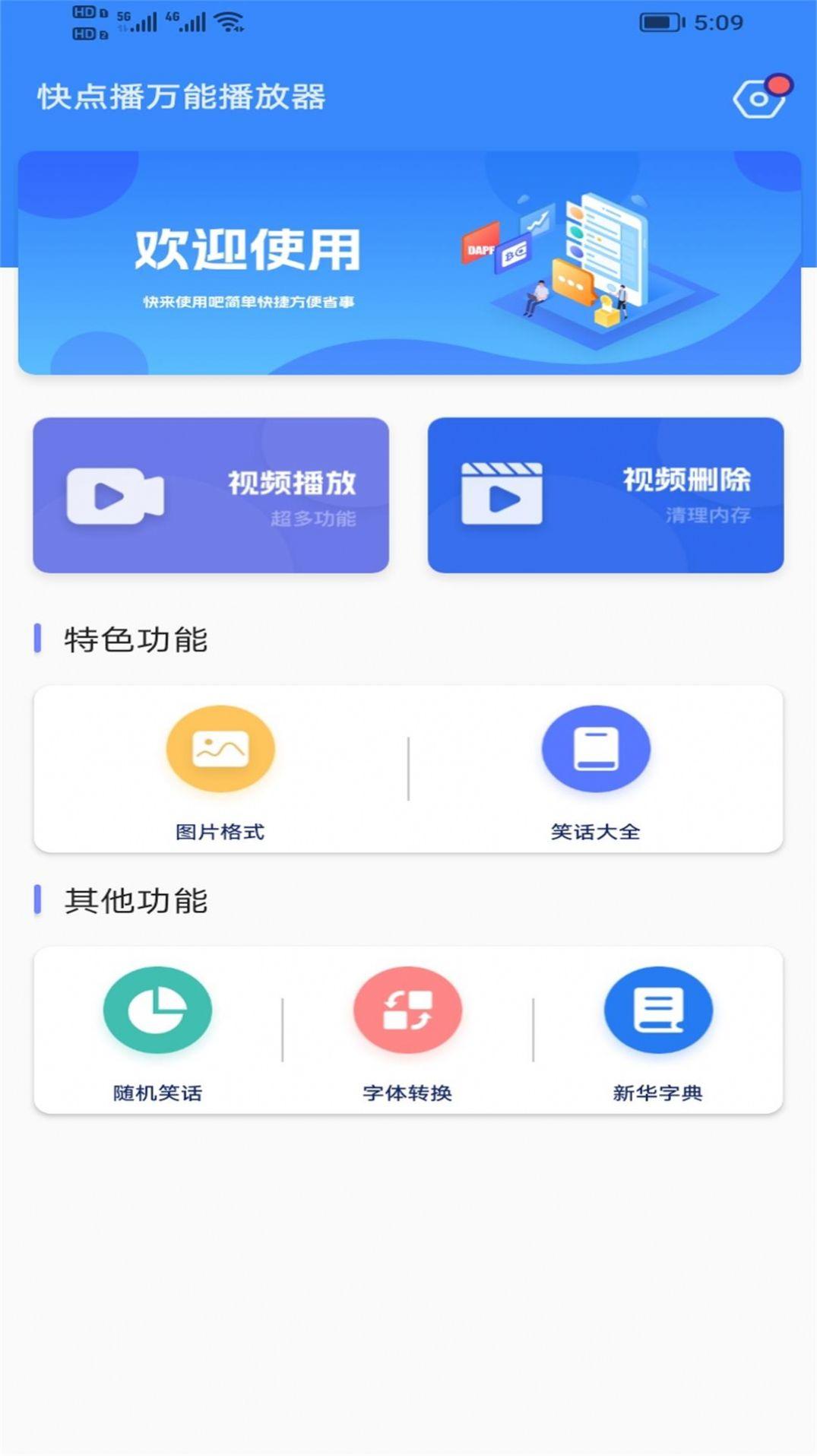Tap the 图片格式 label
Viewport: 817px width, 1456px height.
(x=220, y=833)
